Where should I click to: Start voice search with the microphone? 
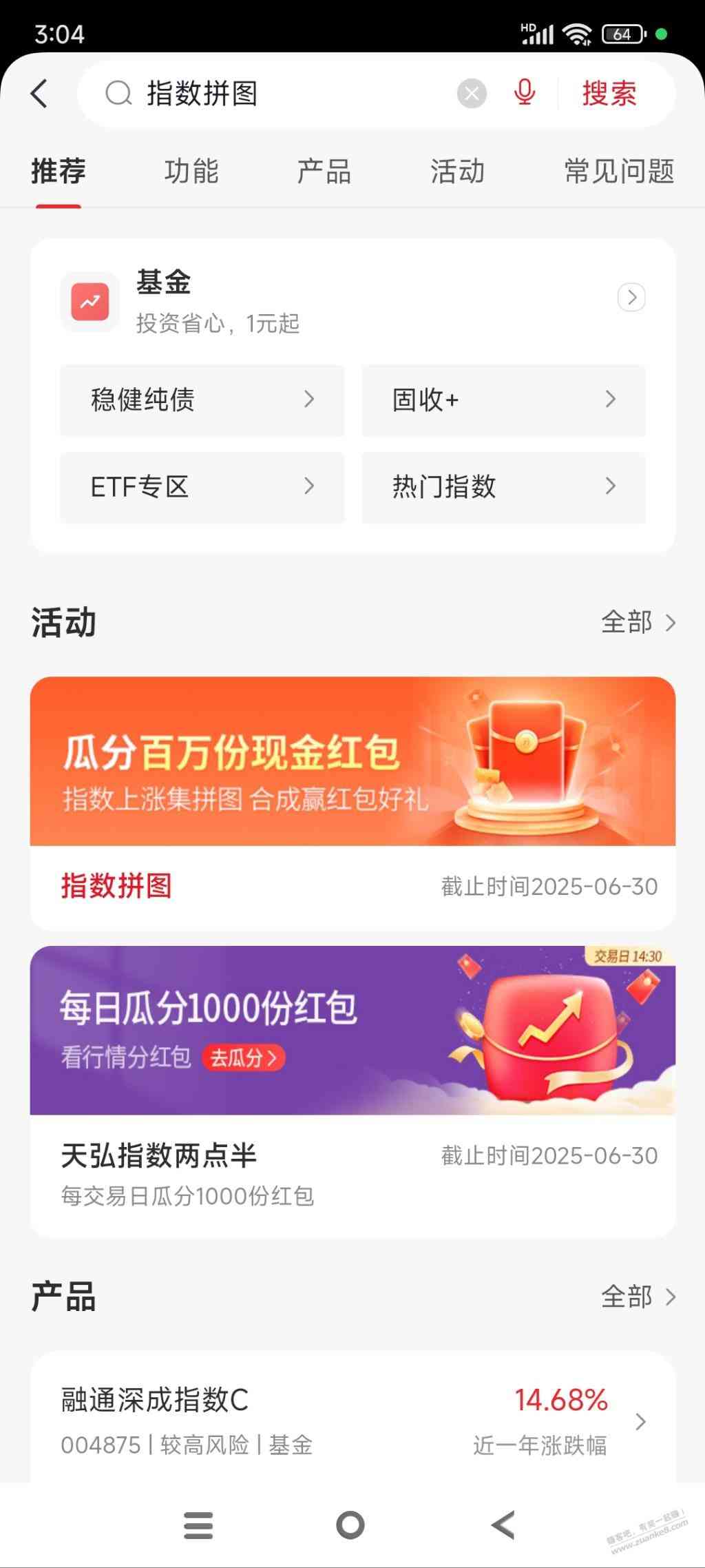tap(525, 92)
